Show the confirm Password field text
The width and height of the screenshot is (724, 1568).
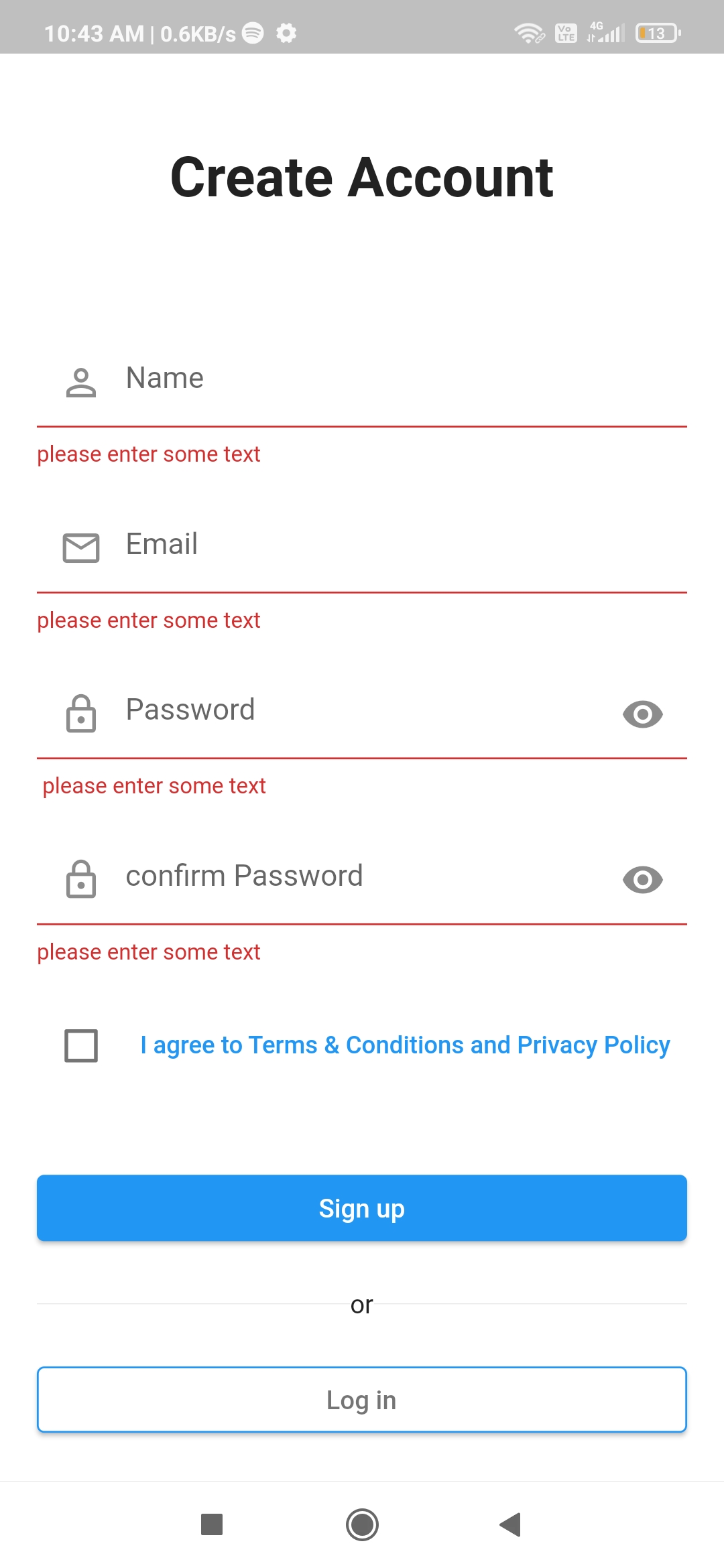pos(642,880)
